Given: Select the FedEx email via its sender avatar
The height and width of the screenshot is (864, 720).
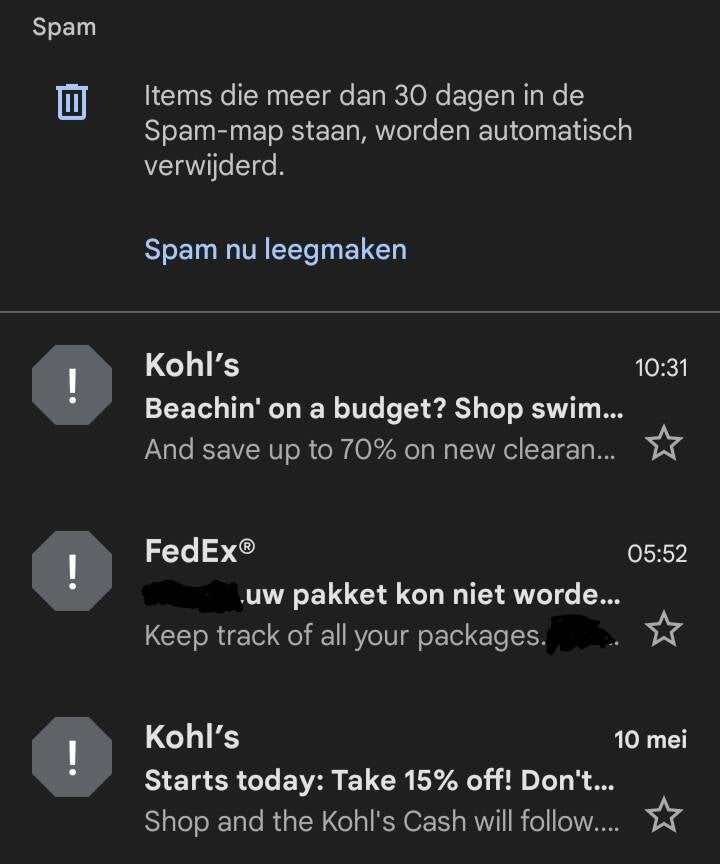Looking at the screenshot, I should click(x=72, y=572).
